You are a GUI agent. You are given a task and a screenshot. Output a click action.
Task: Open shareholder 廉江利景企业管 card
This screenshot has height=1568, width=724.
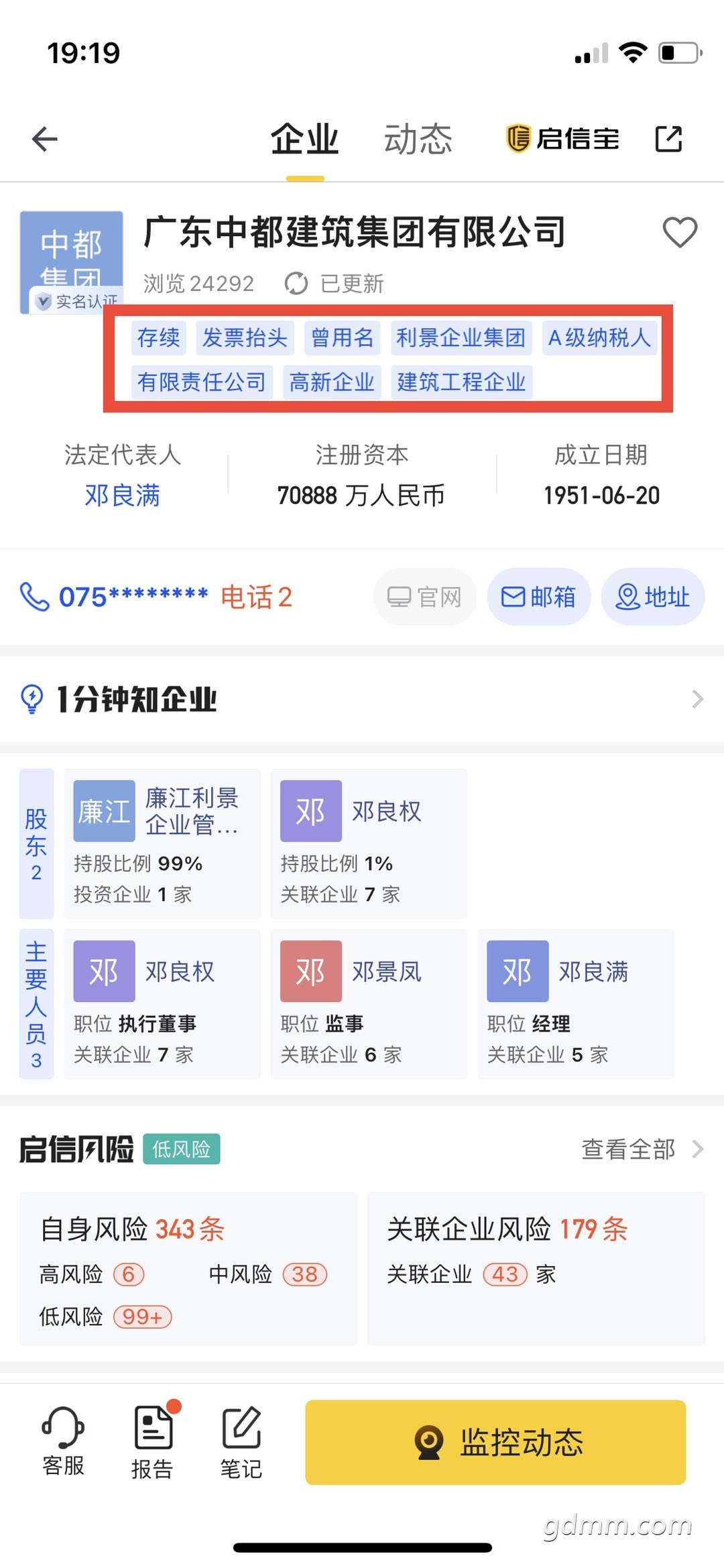pos(162,843)
